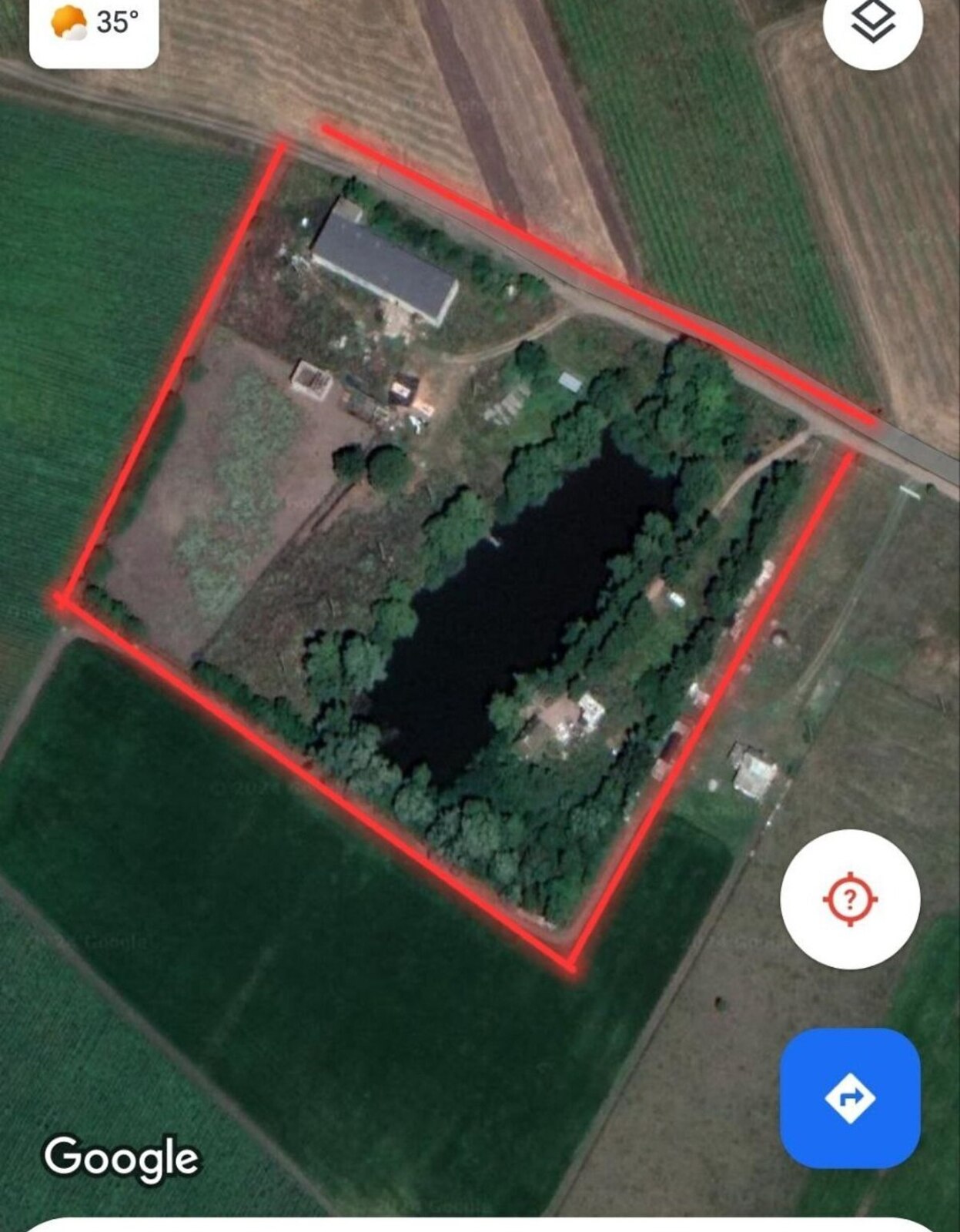Open the map layers selector
960x1232 pixels.
(872, 23)
